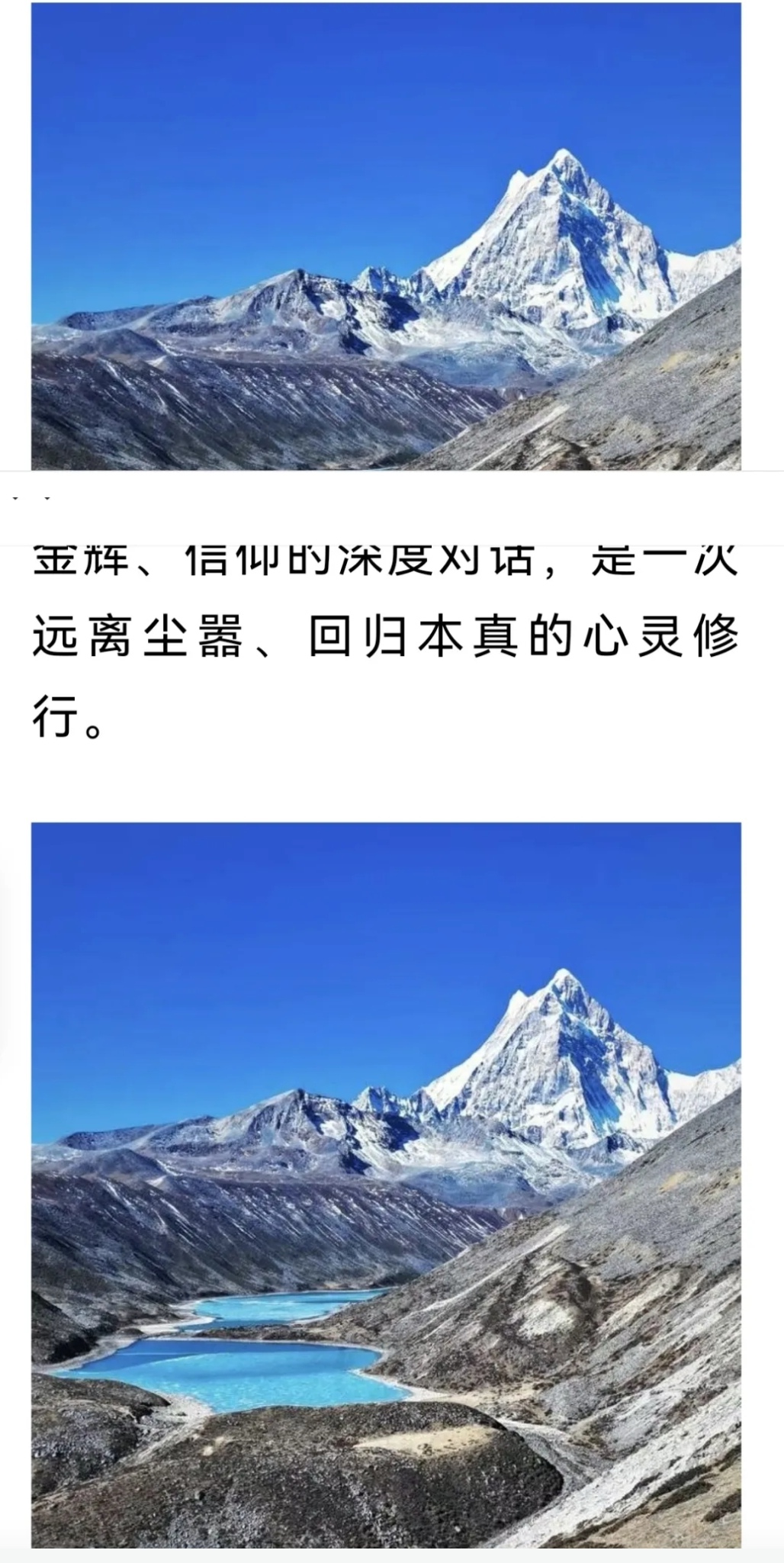The width and height of the screenshot is (784, 1563).
Task: Open the mountain photo with turquoise lakes
Action: pyautogui.click(x=386, y=1185)
